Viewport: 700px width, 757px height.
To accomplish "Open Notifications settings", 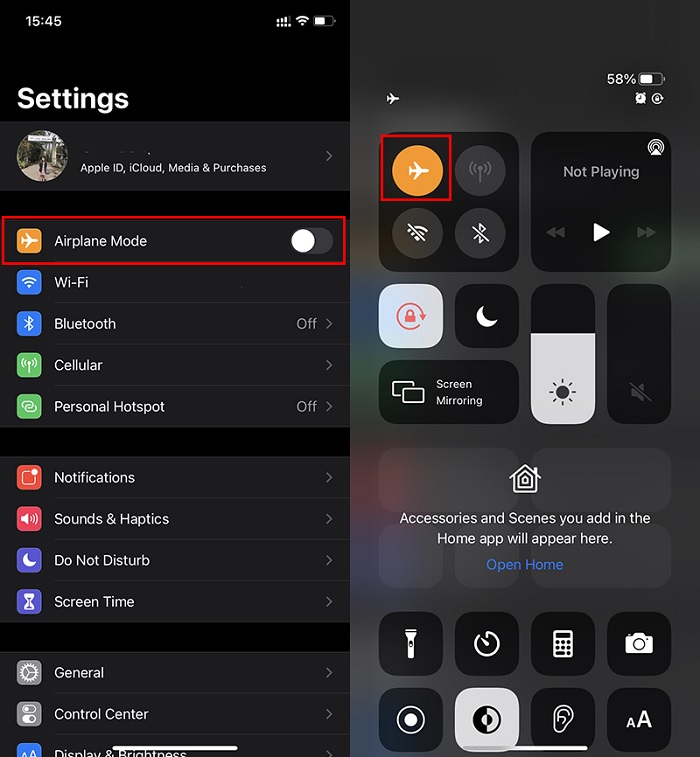I will [174, 478].
